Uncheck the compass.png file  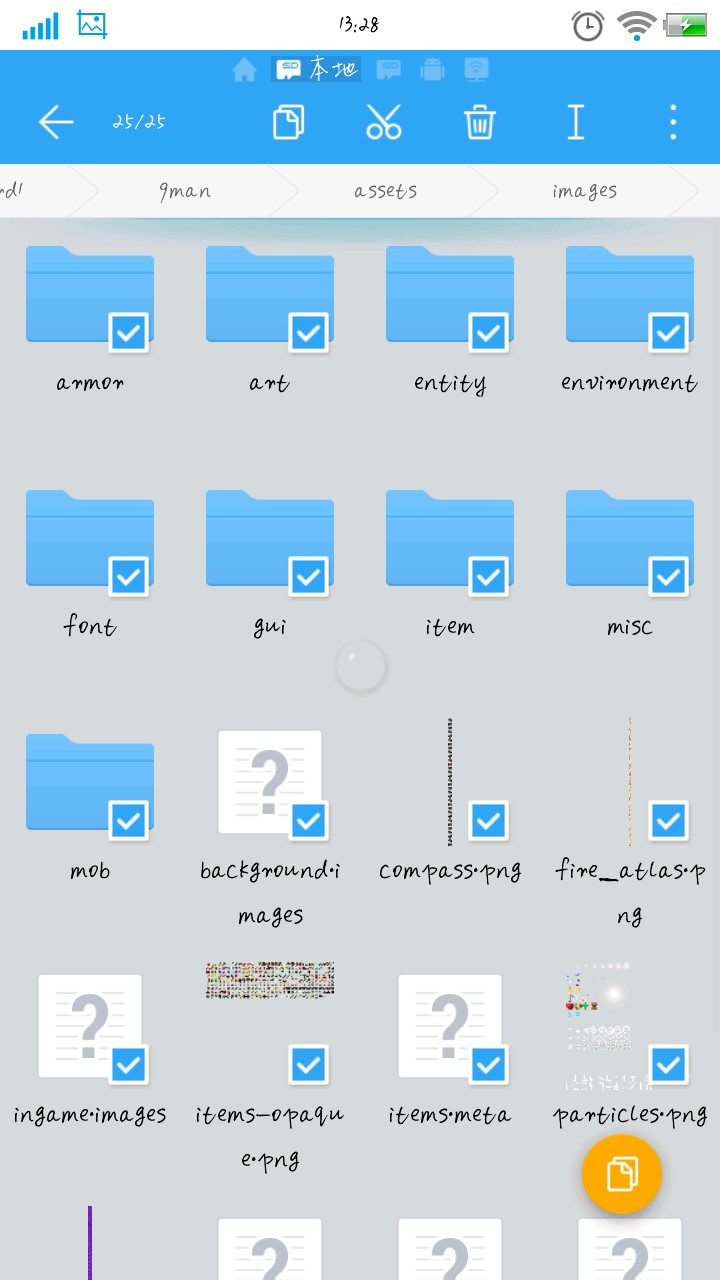coord(488,820)
